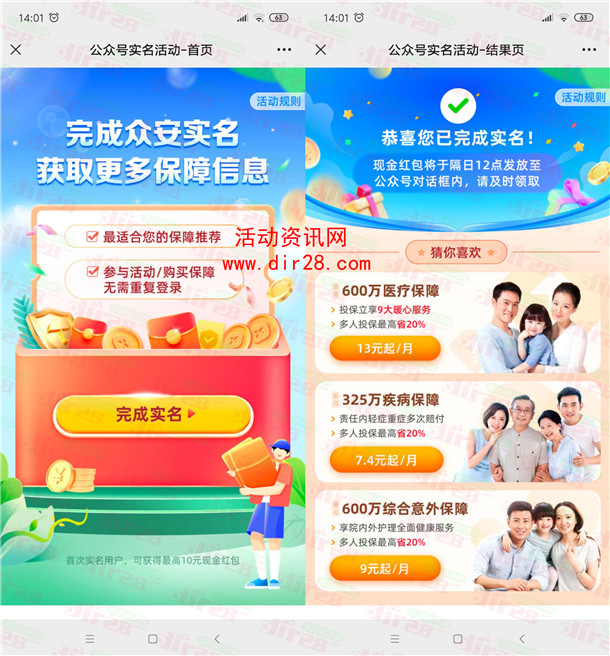Tap the 7.4元起/月 button
The image size is (610, 656).
[x=384, y=459]
